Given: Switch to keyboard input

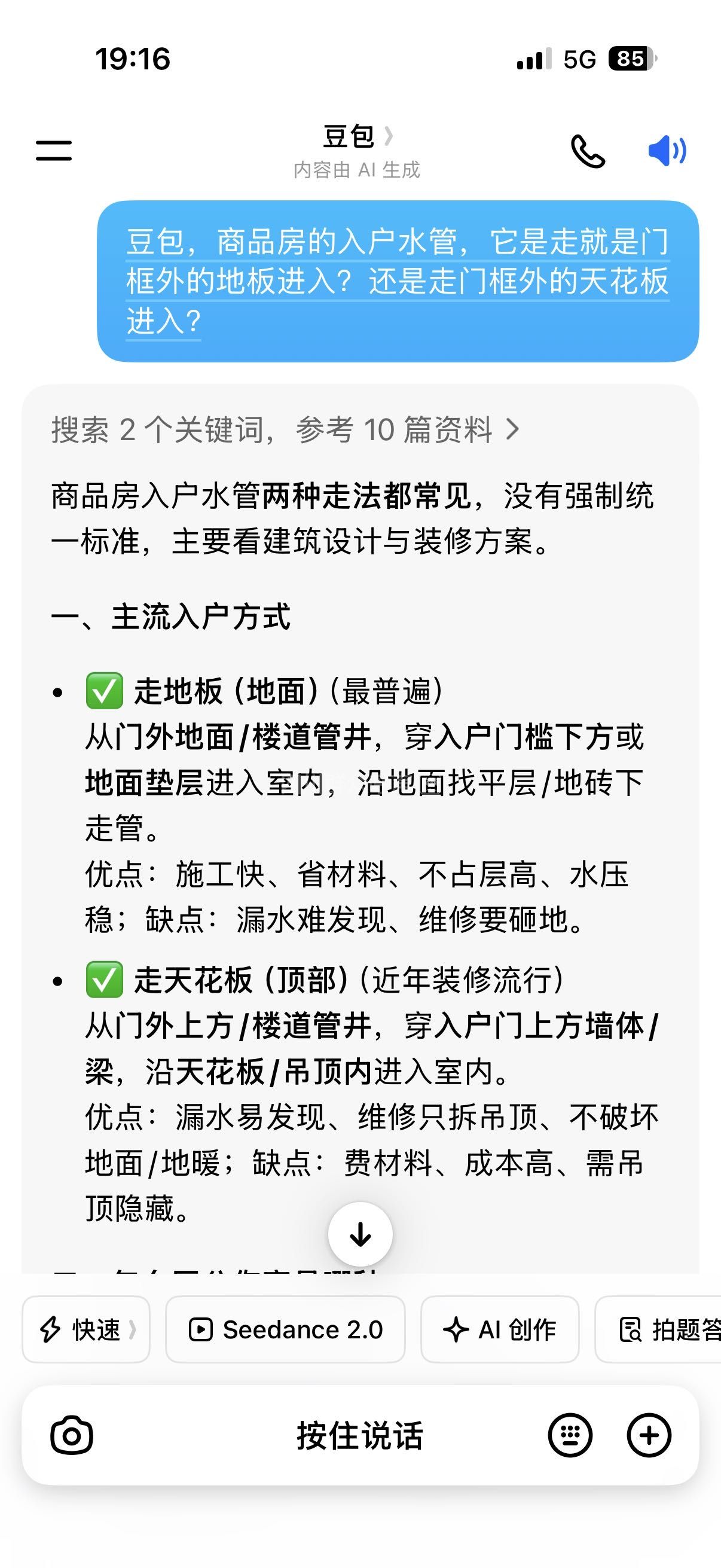Looking at the screenshot, I should click(x=570, y=1435).
